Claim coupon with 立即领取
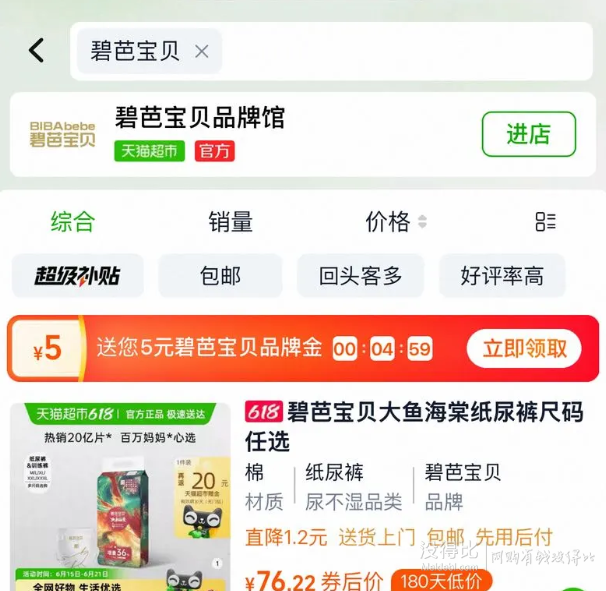Image resolution: width=606 pixels, height=591 pixels. point(525,348)
